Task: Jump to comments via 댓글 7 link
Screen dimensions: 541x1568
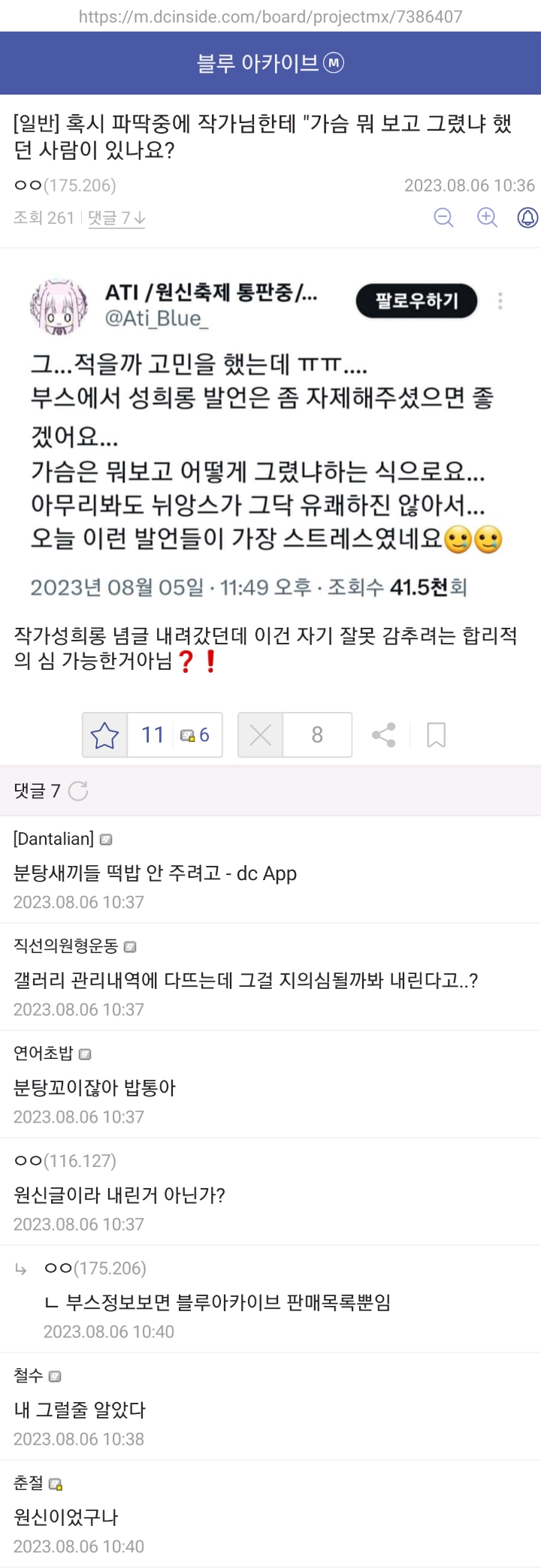Action: (116, 219)
